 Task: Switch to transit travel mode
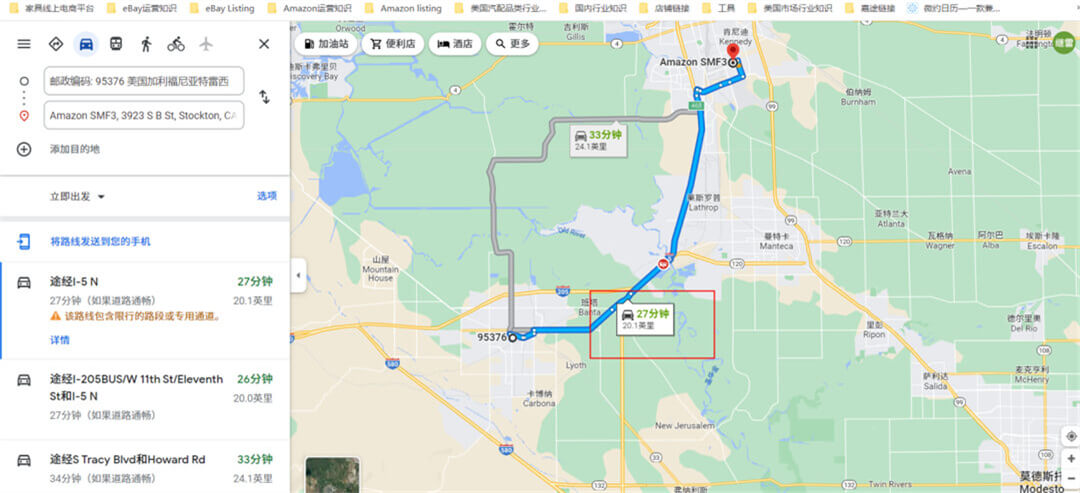(116, 44)
